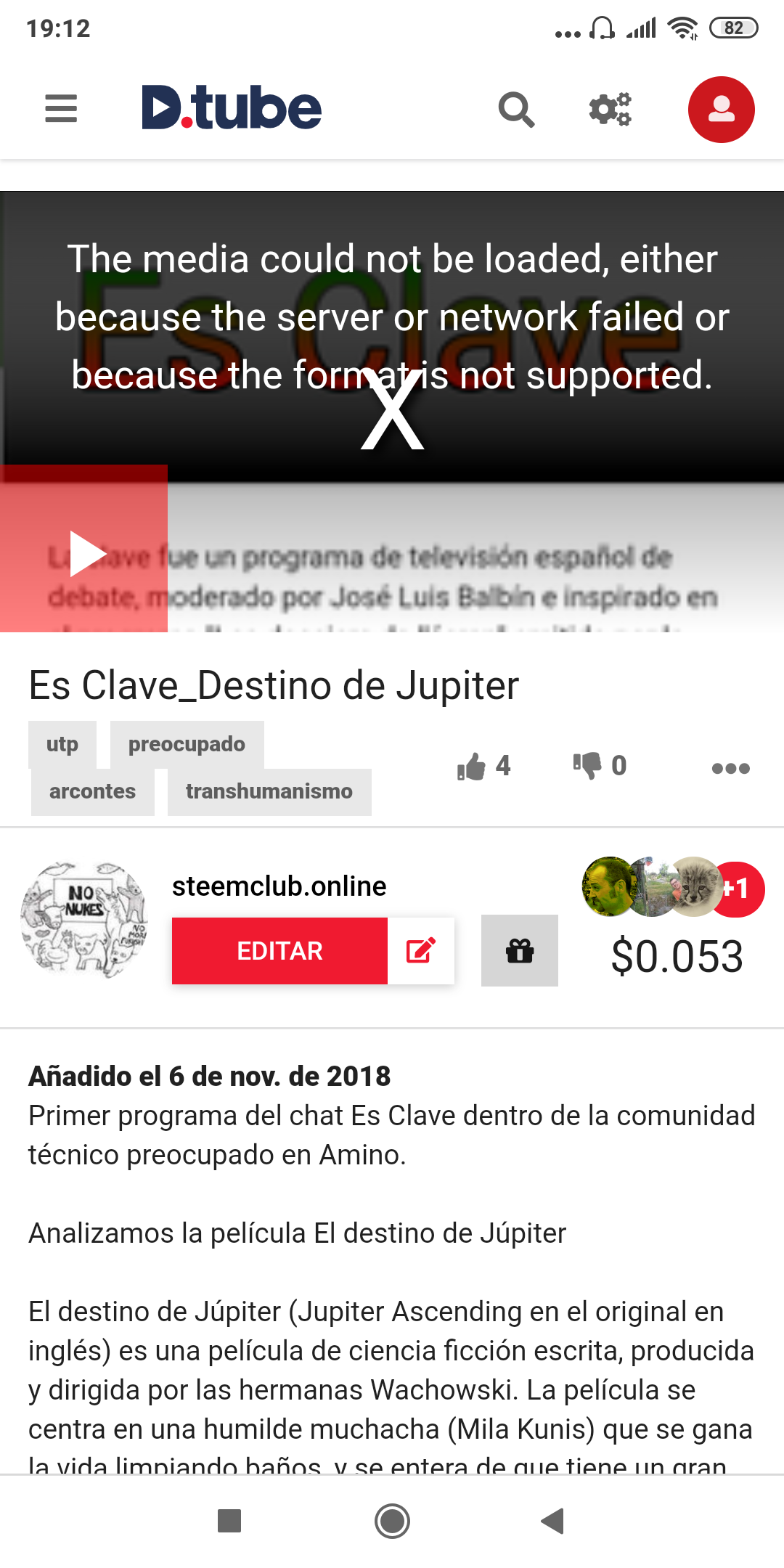View the voters avatars list
Image resolution: width=784 pixels, height=1568 pixels.
click(672, 887)
